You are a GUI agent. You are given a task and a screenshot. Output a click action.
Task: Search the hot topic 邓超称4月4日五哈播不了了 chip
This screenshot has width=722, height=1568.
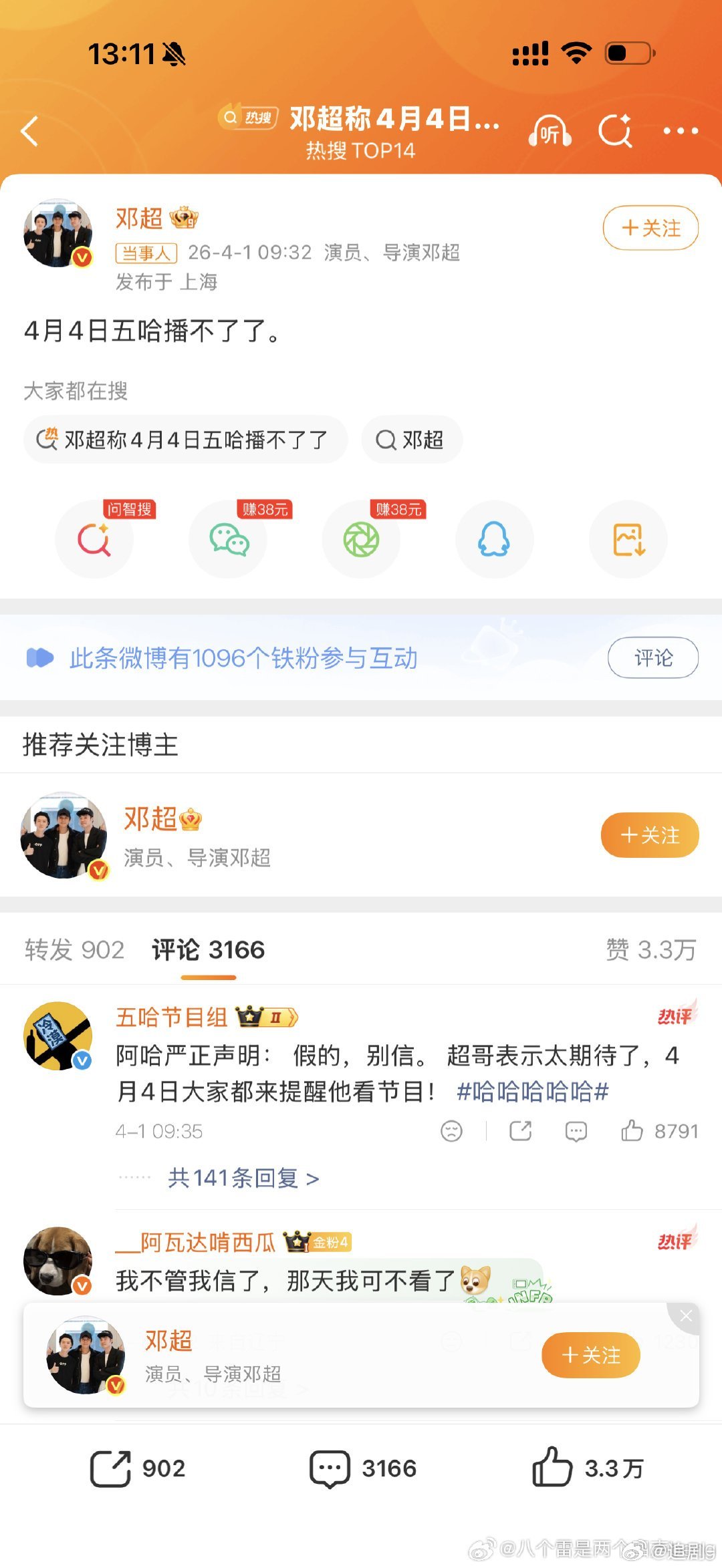point(185,440)
